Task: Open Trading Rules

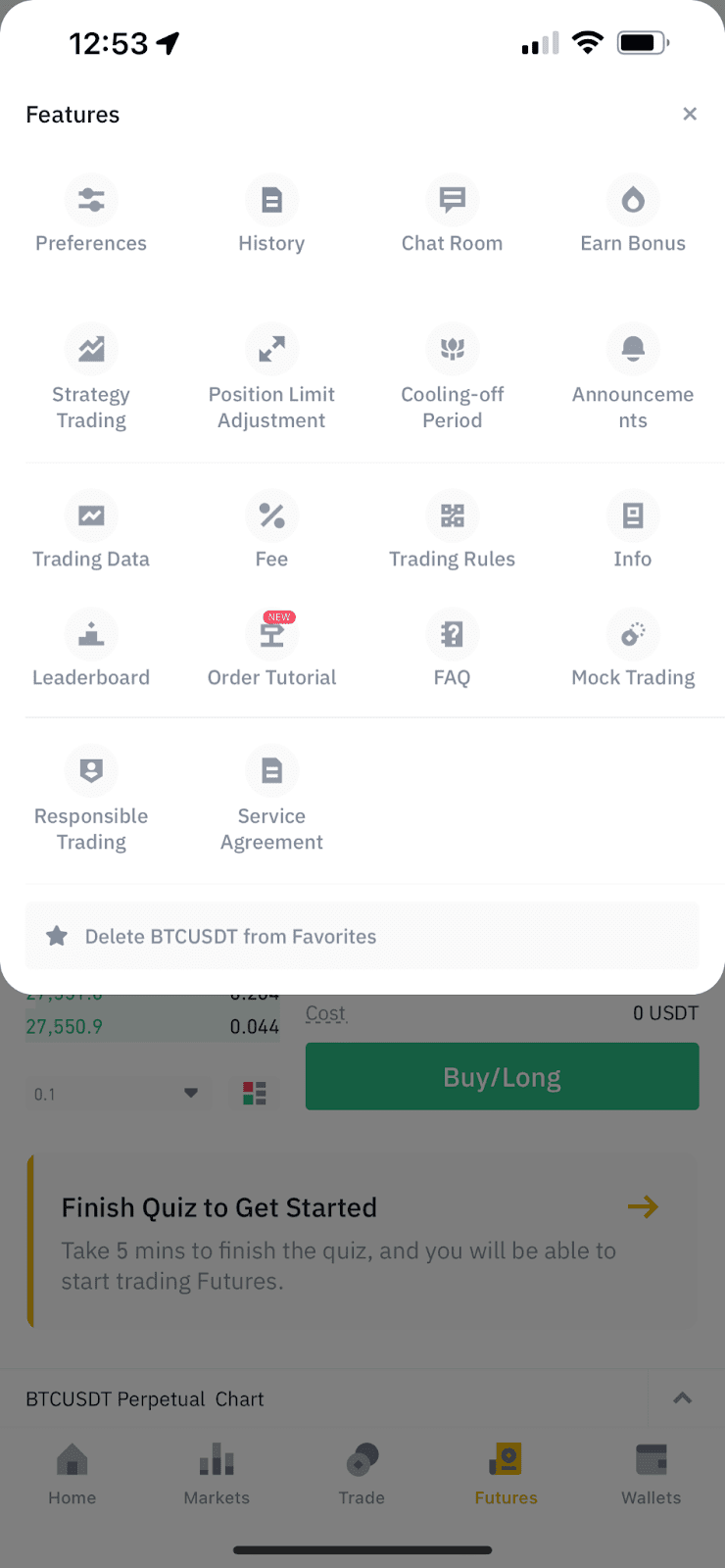Action: [452, 530]
